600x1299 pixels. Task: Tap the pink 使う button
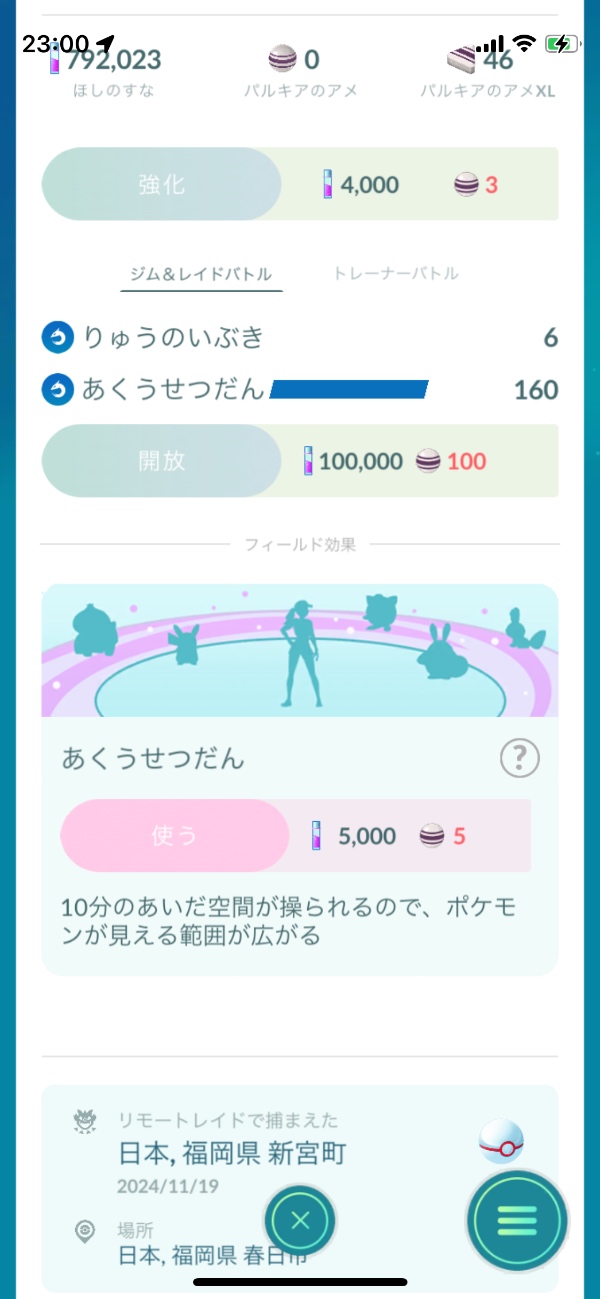pos(175,836)
